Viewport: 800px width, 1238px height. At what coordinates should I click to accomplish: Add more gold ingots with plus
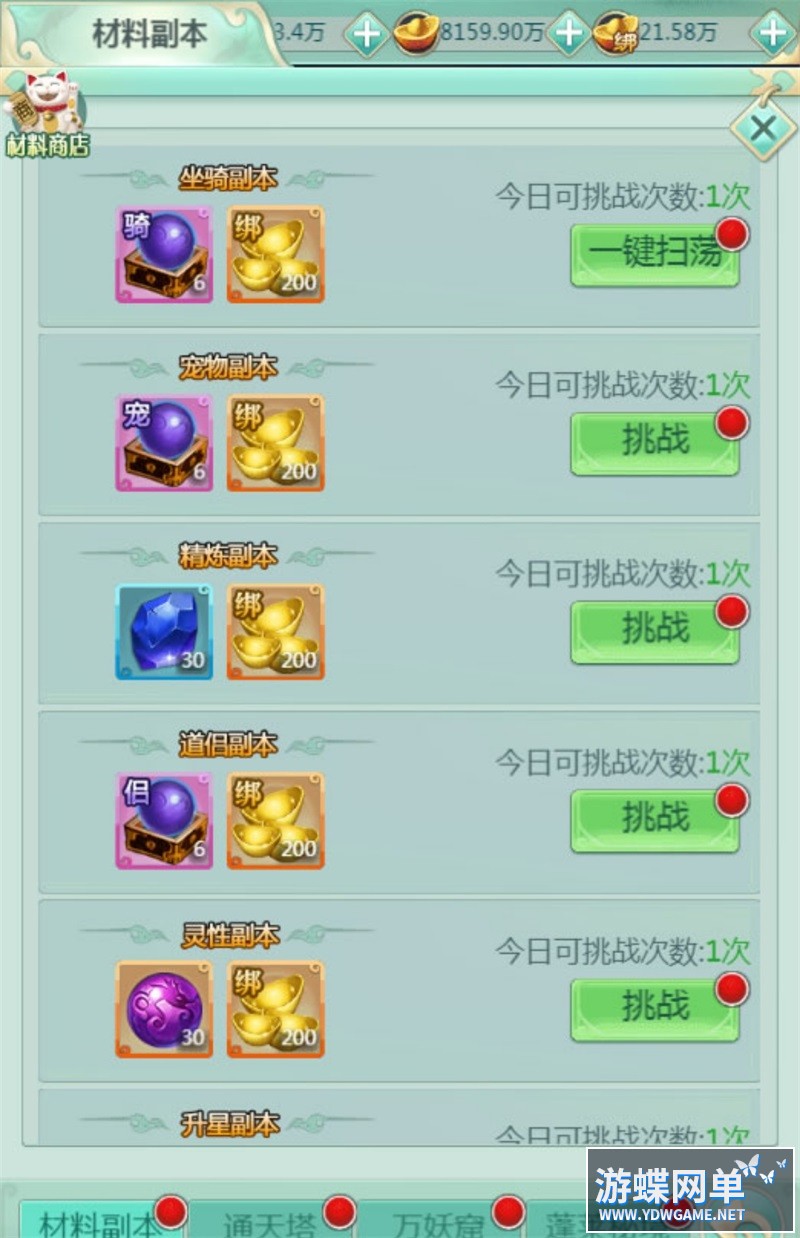pyautogui.click(x=569, y=34)
